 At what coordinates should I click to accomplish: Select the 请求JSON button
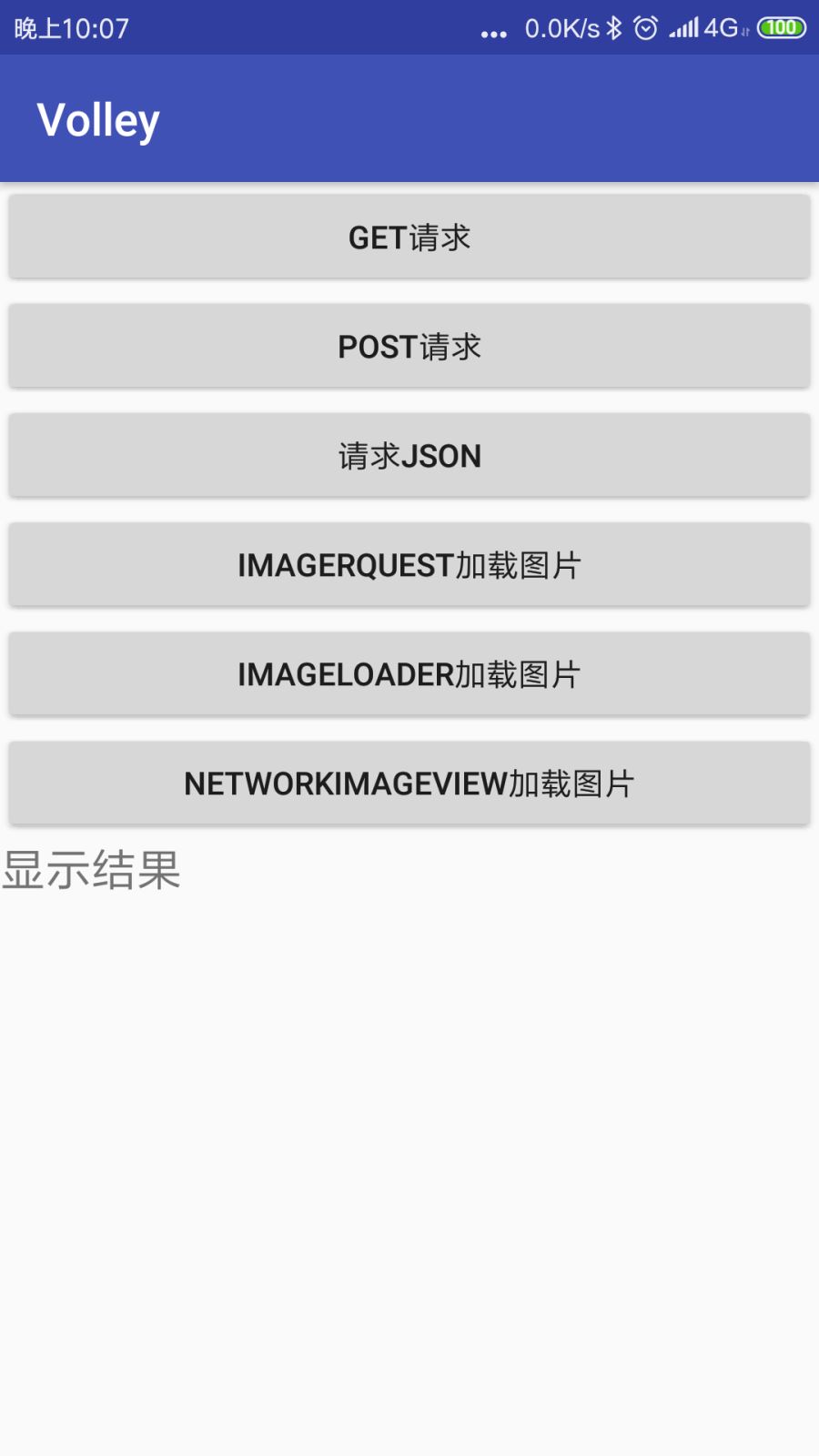point(409,455)
